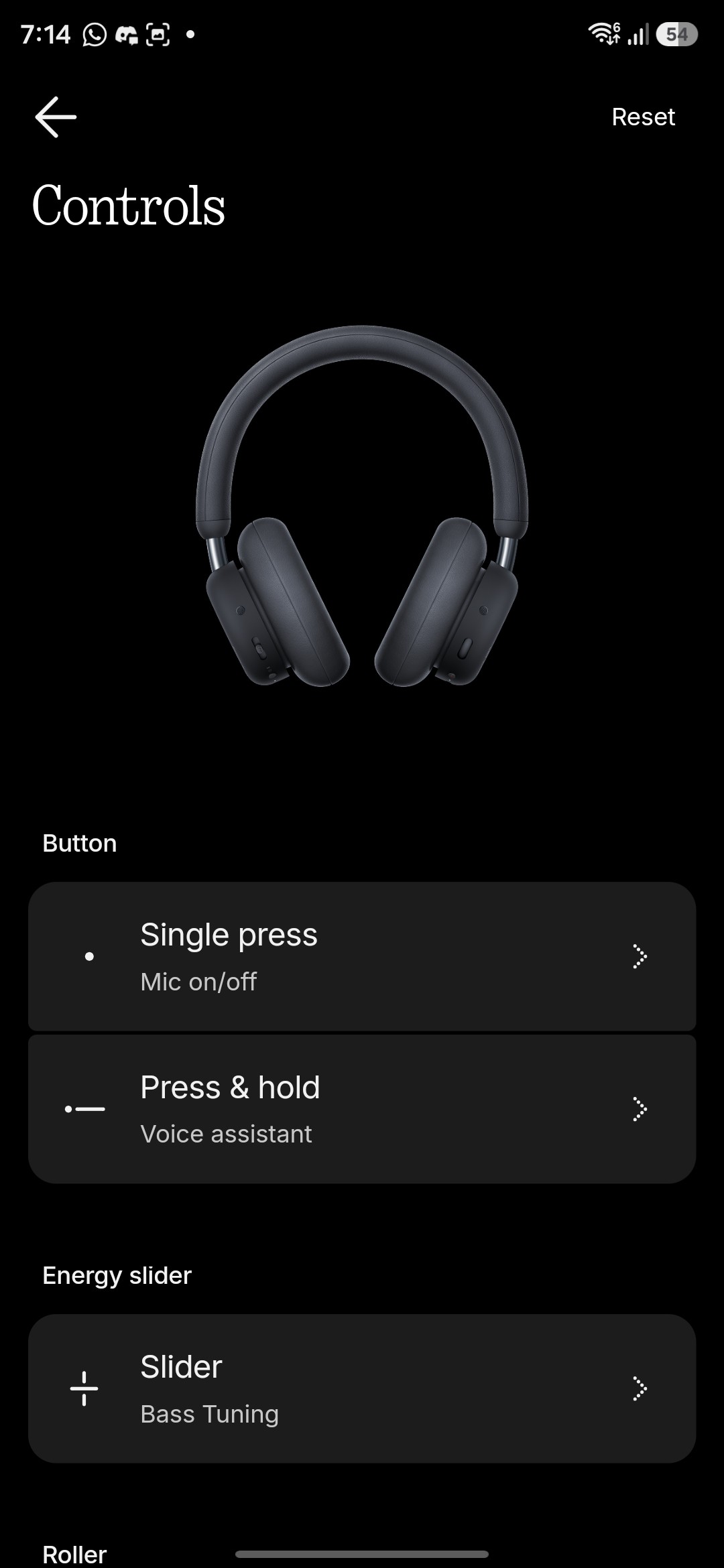
Task: Open Single press button settings
Action: click(x=362, y=956)
